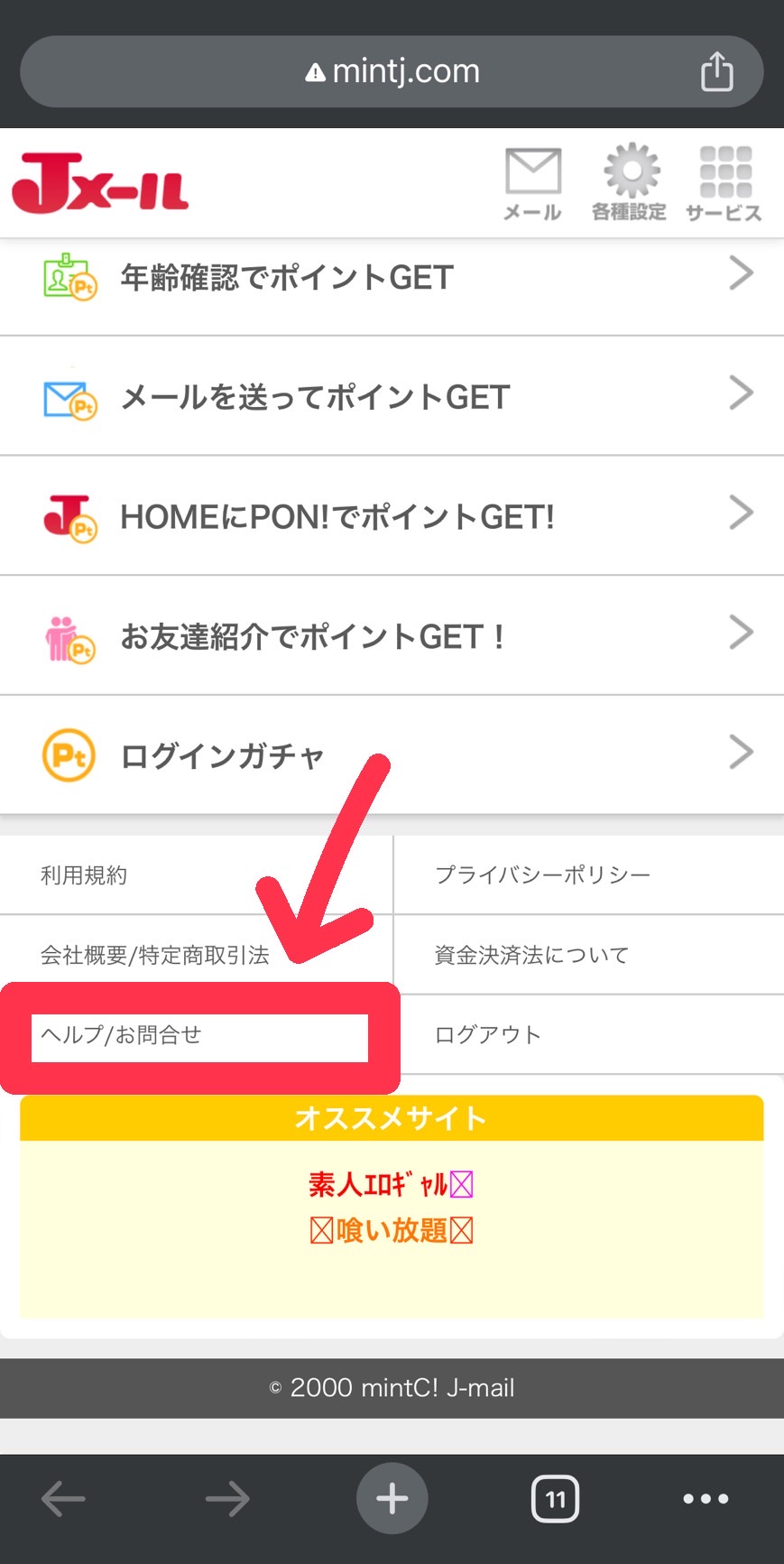Expand 年齢確認でポイントGET via its chevron

(740, 273)
